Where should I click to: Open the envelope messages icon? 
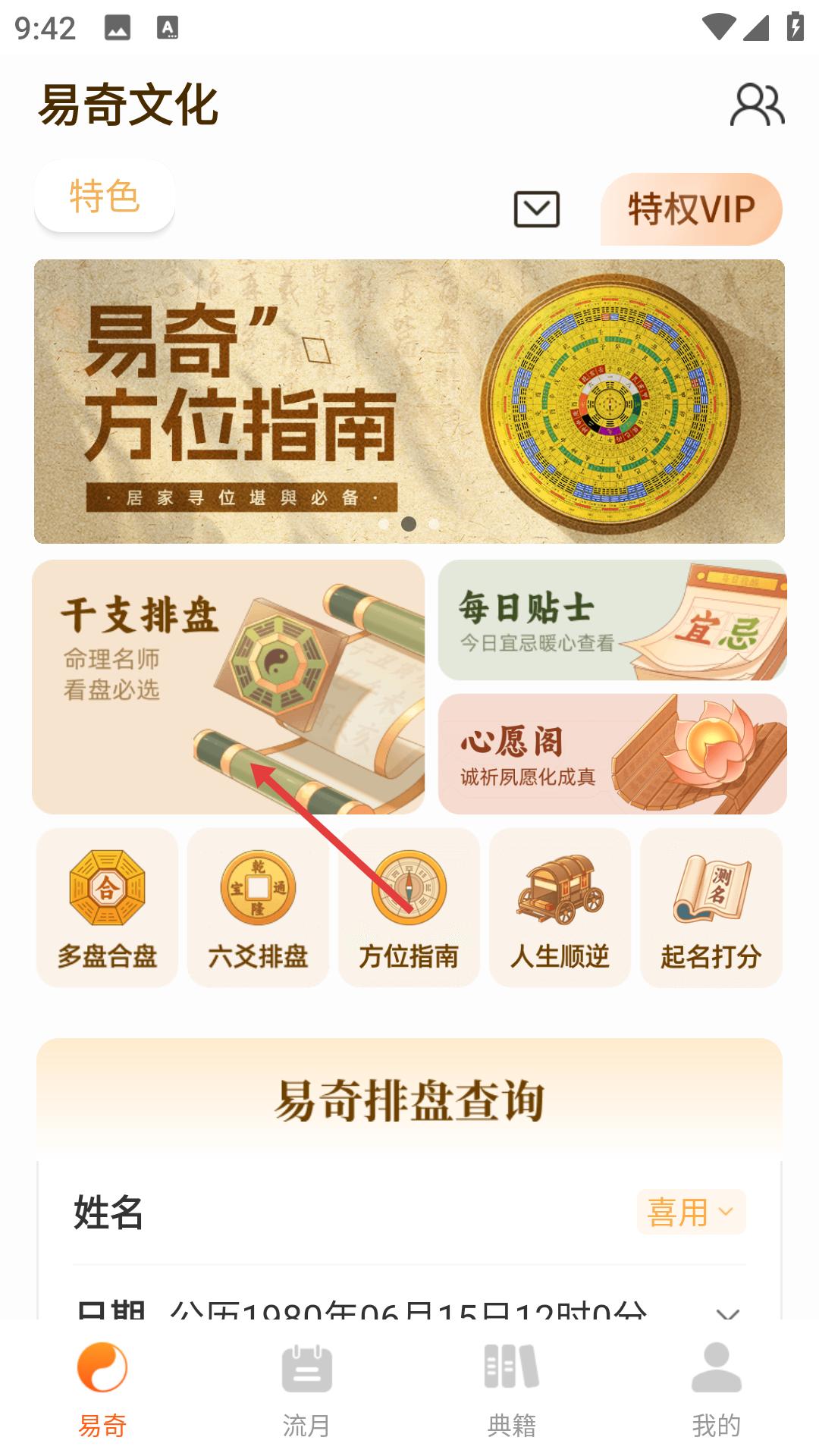coord(536,209)
